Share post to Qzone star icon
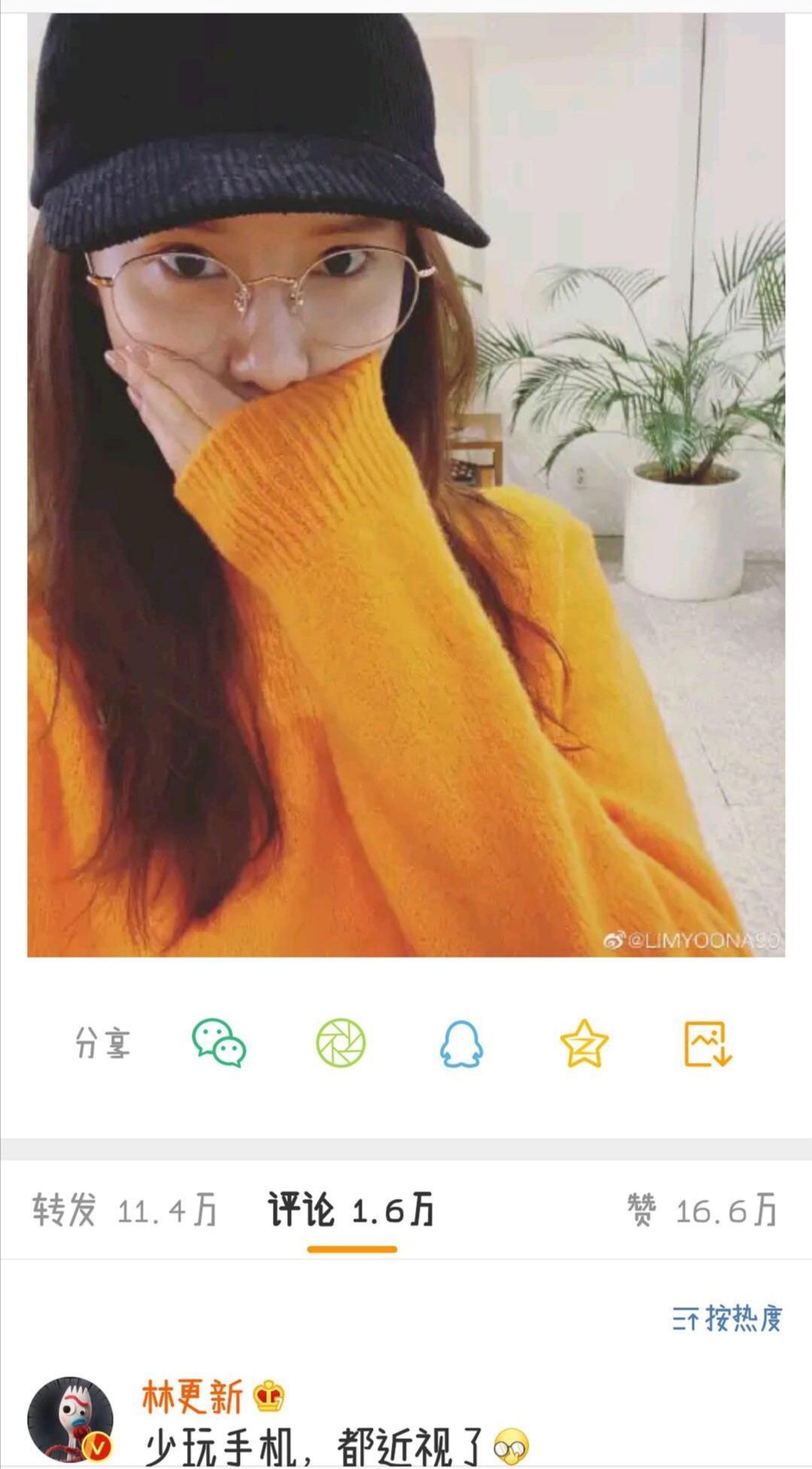 (x=584, y=1043)
